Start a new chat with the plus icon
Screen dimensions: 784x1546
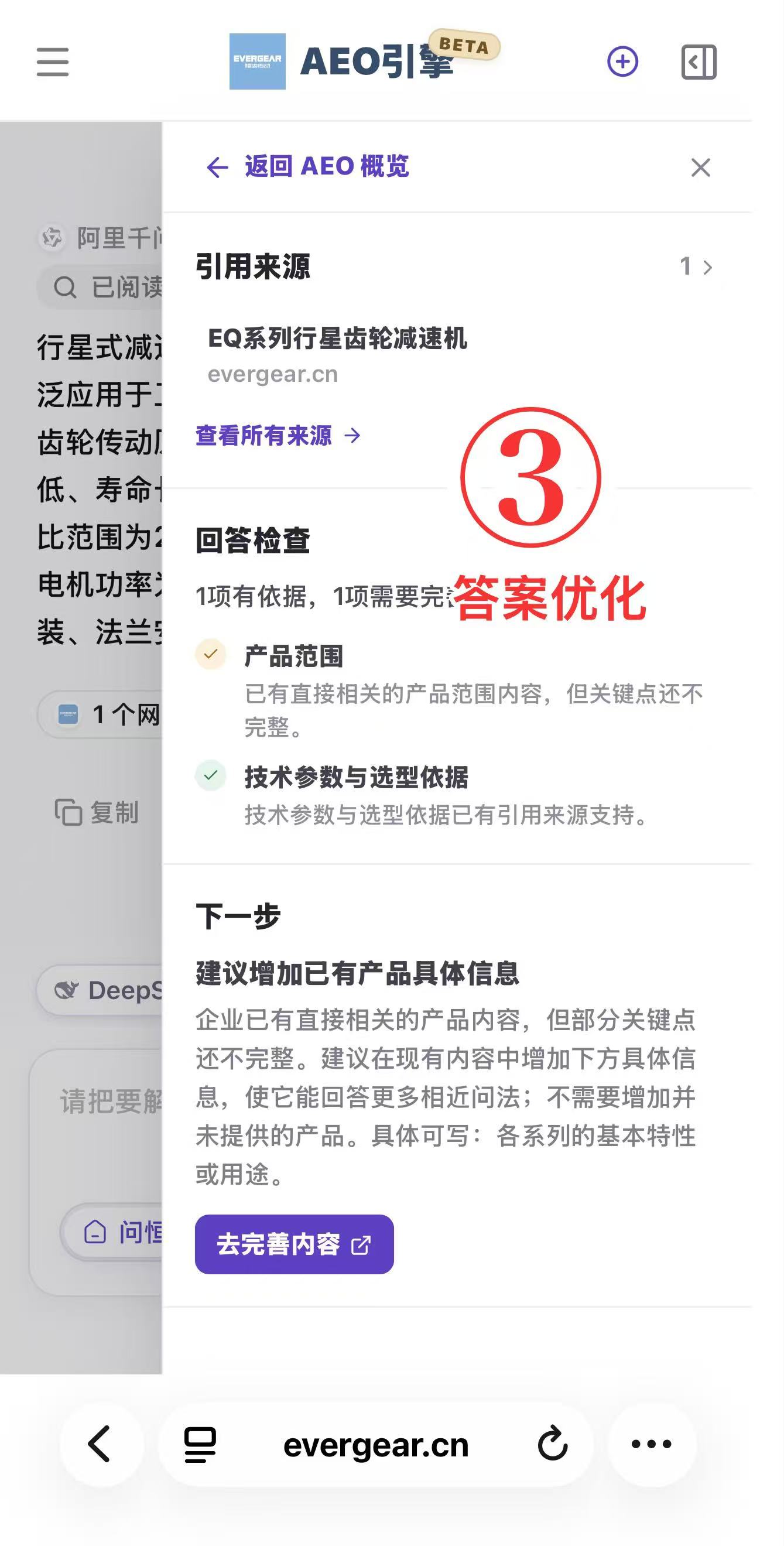pos(622,61)
